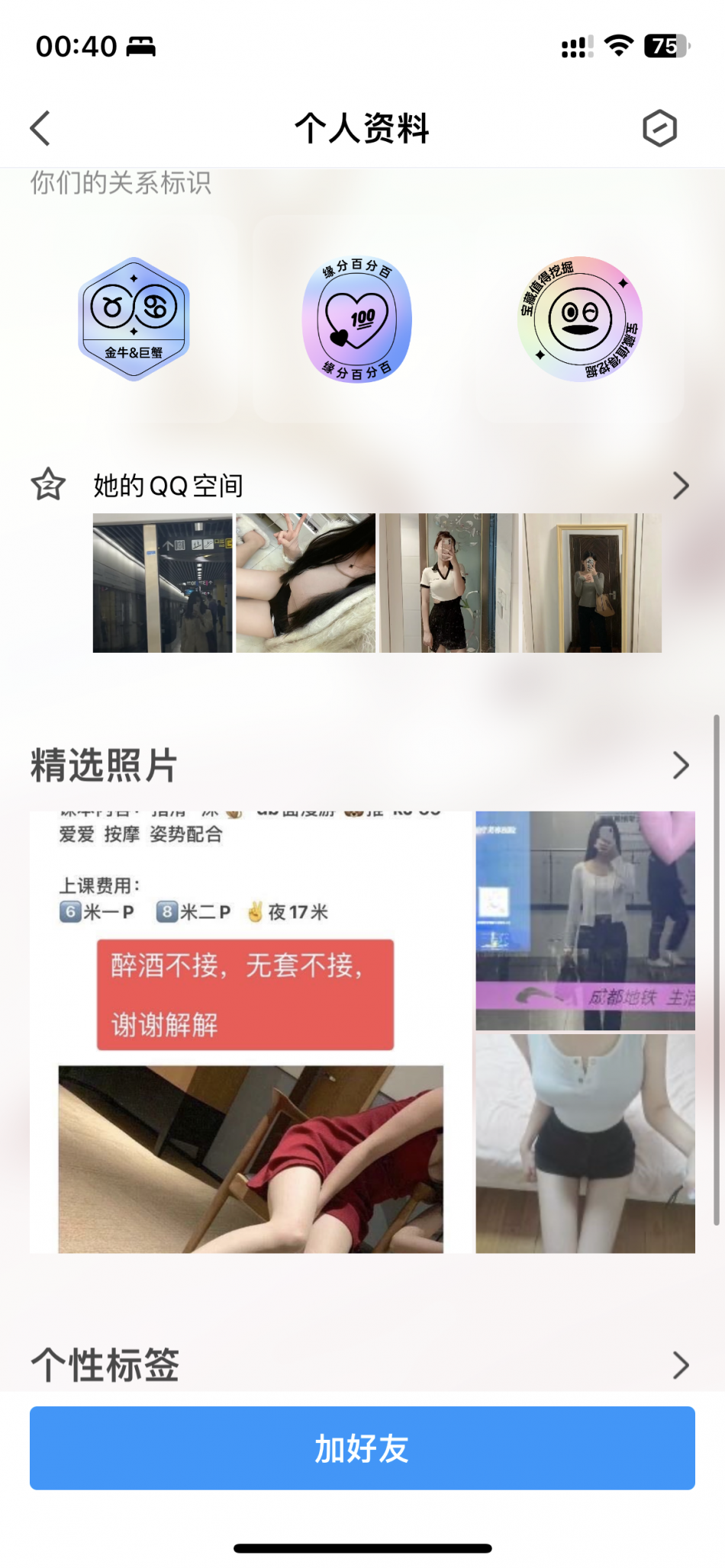The image size is (725, 1568).
Task: Tap the 金牛&巨蟹 relationship badge
Action: click(x=134, y=319)
